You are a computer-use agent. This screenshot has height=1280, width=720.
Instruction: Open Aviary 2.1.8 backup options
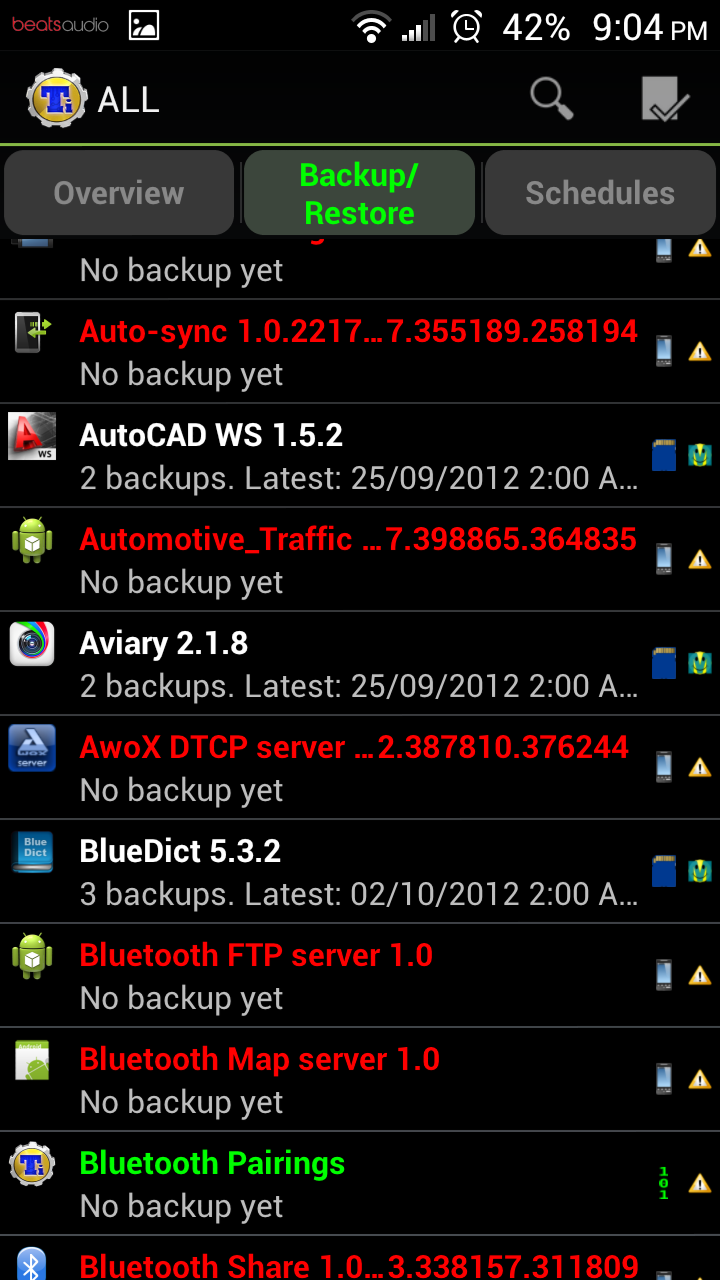358,664
